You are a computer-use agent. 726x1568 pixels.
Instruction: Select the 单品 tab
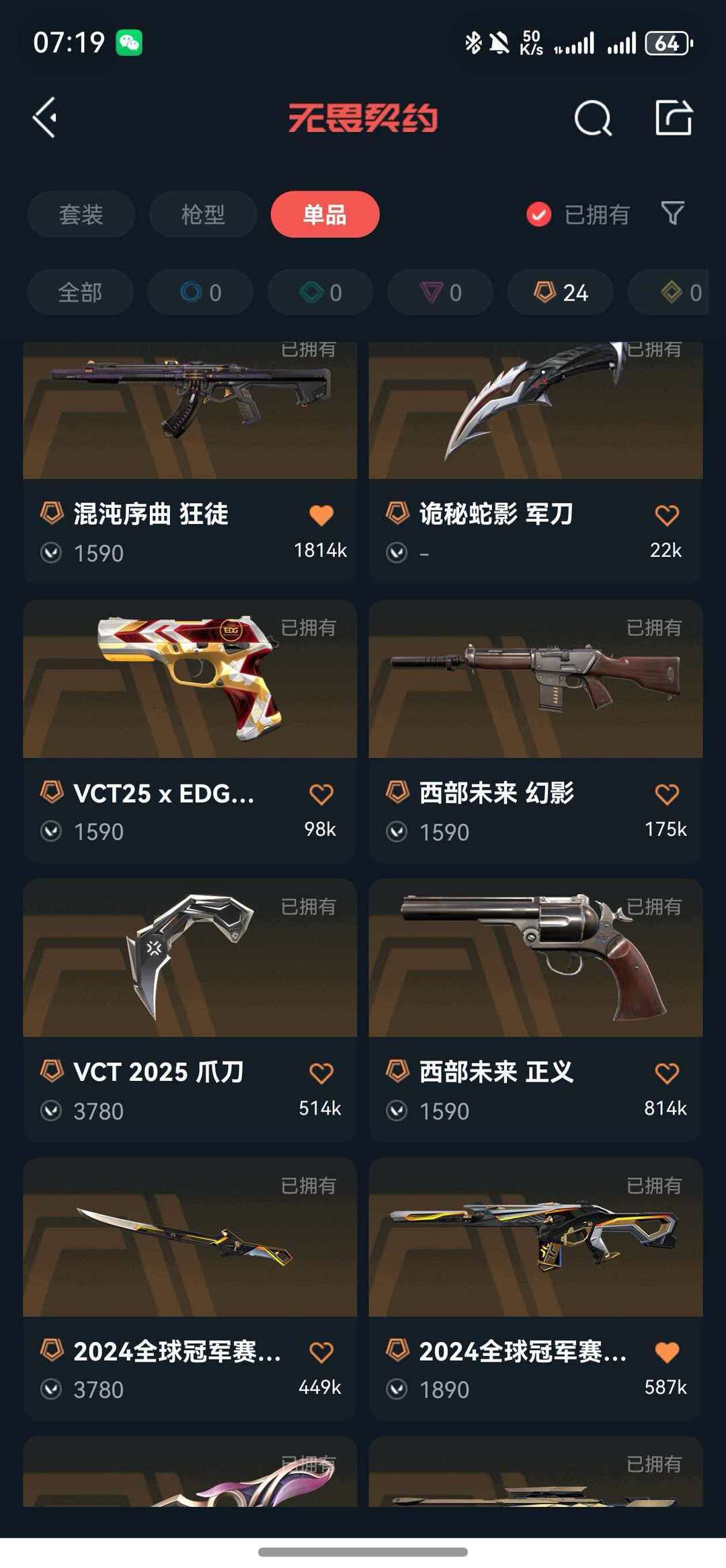(x=325, y=215)
